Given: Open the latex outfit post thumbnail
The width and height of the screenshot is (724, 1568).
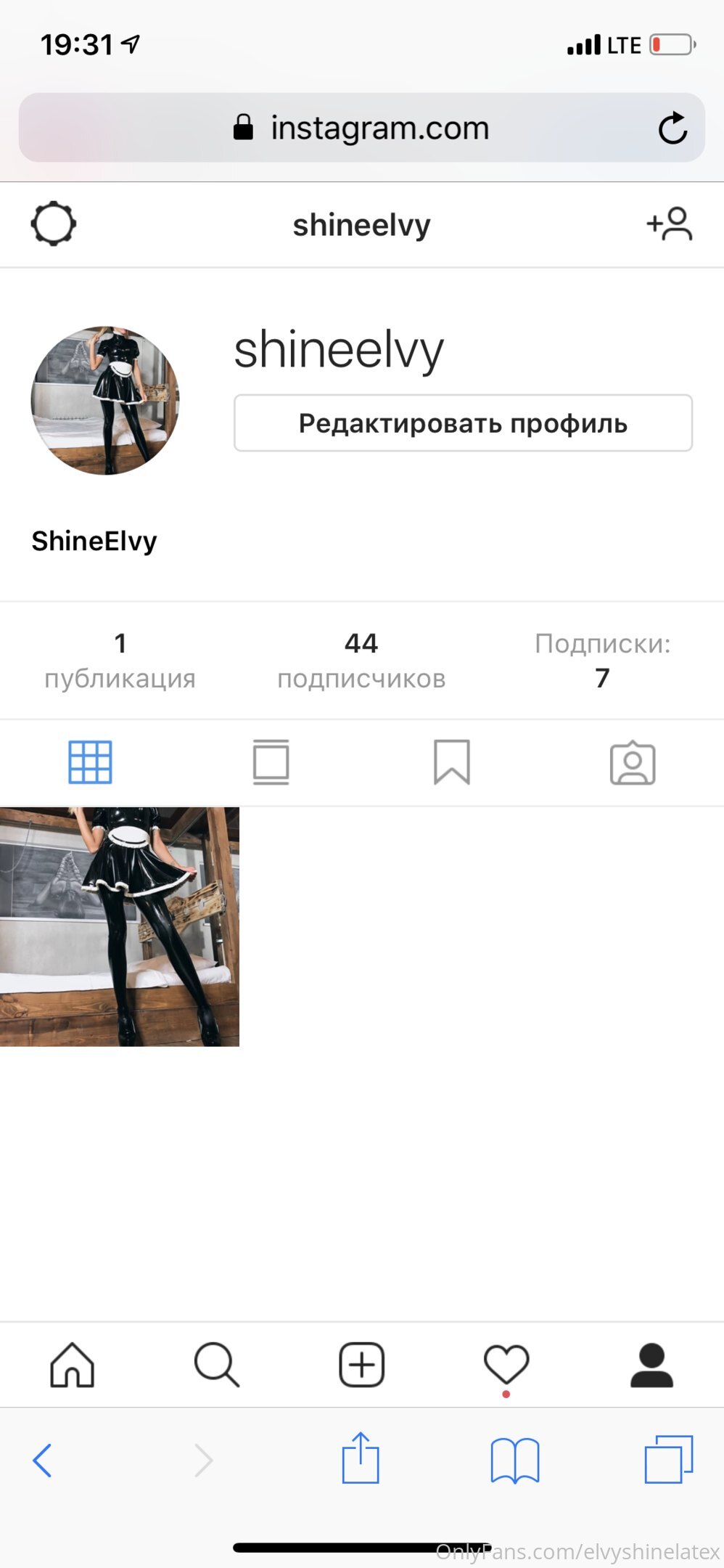Looking at the screenshot, I should (x=120, y=926).
